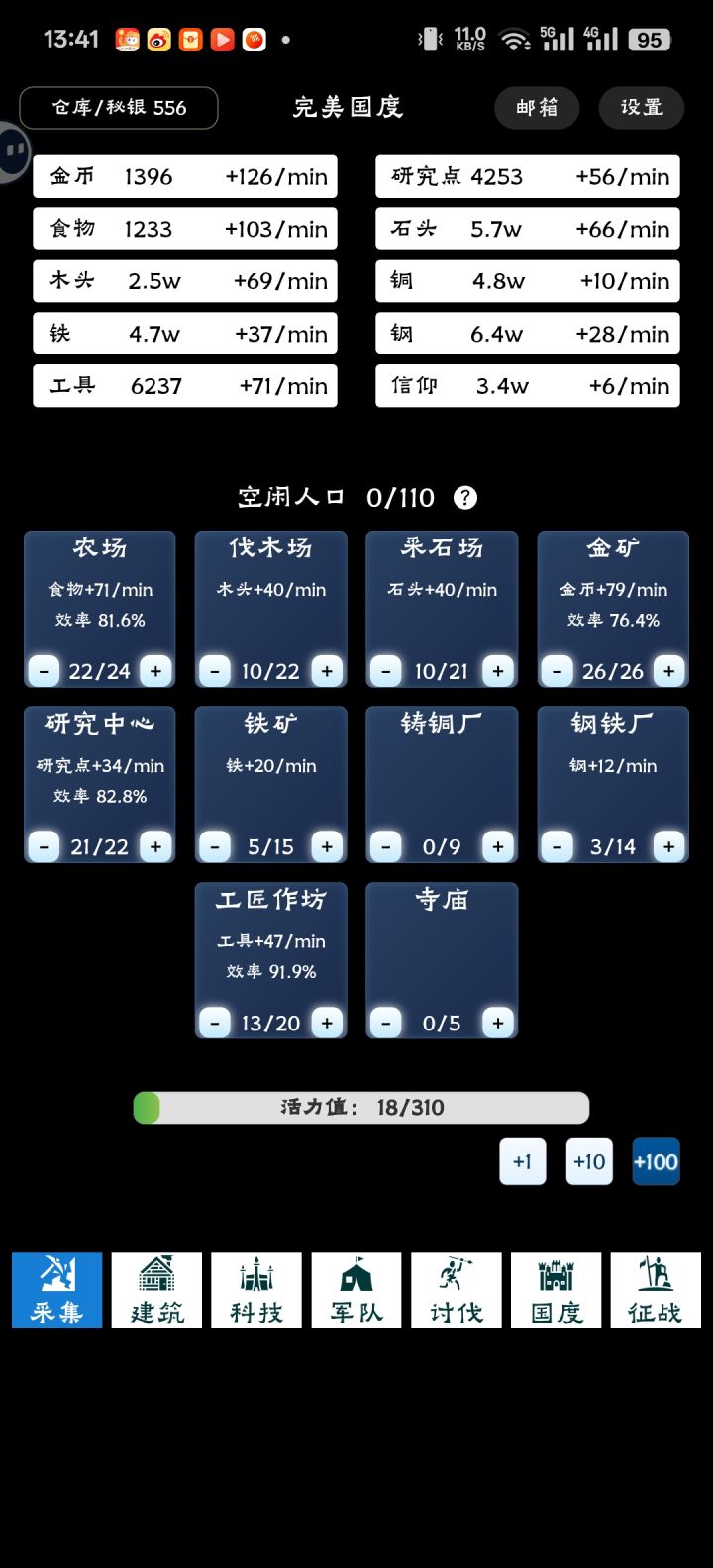Tap the +10 vitality button
The image size is (713, 1568).
click(x=589, y=1161)
